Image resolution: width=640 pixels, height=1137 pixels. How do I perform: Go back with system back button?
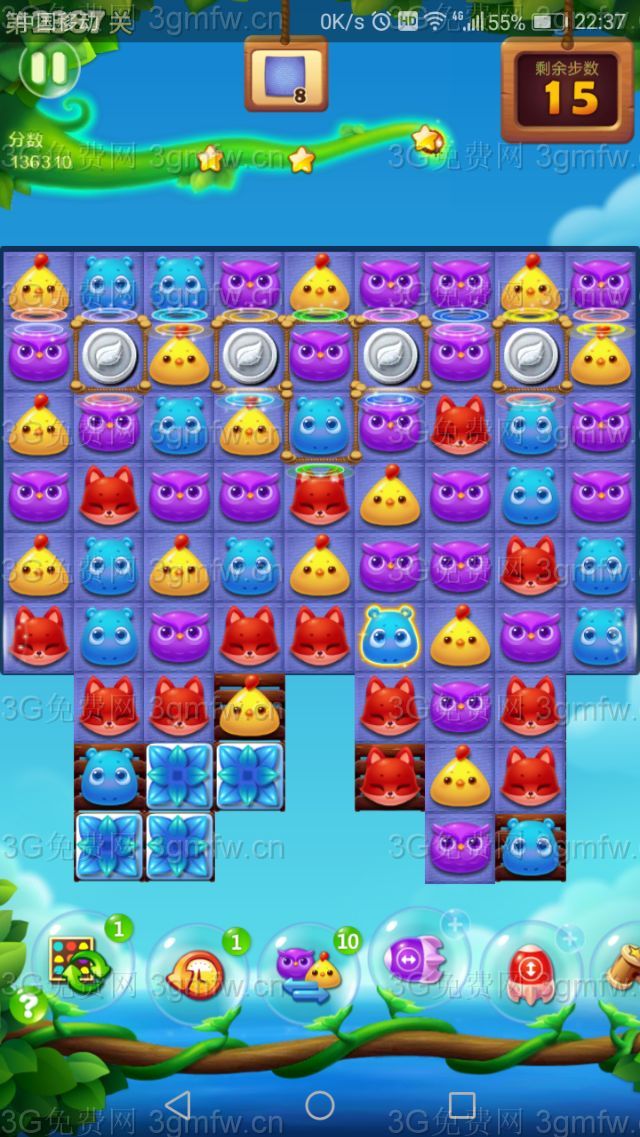click(x=178, y=1105)
